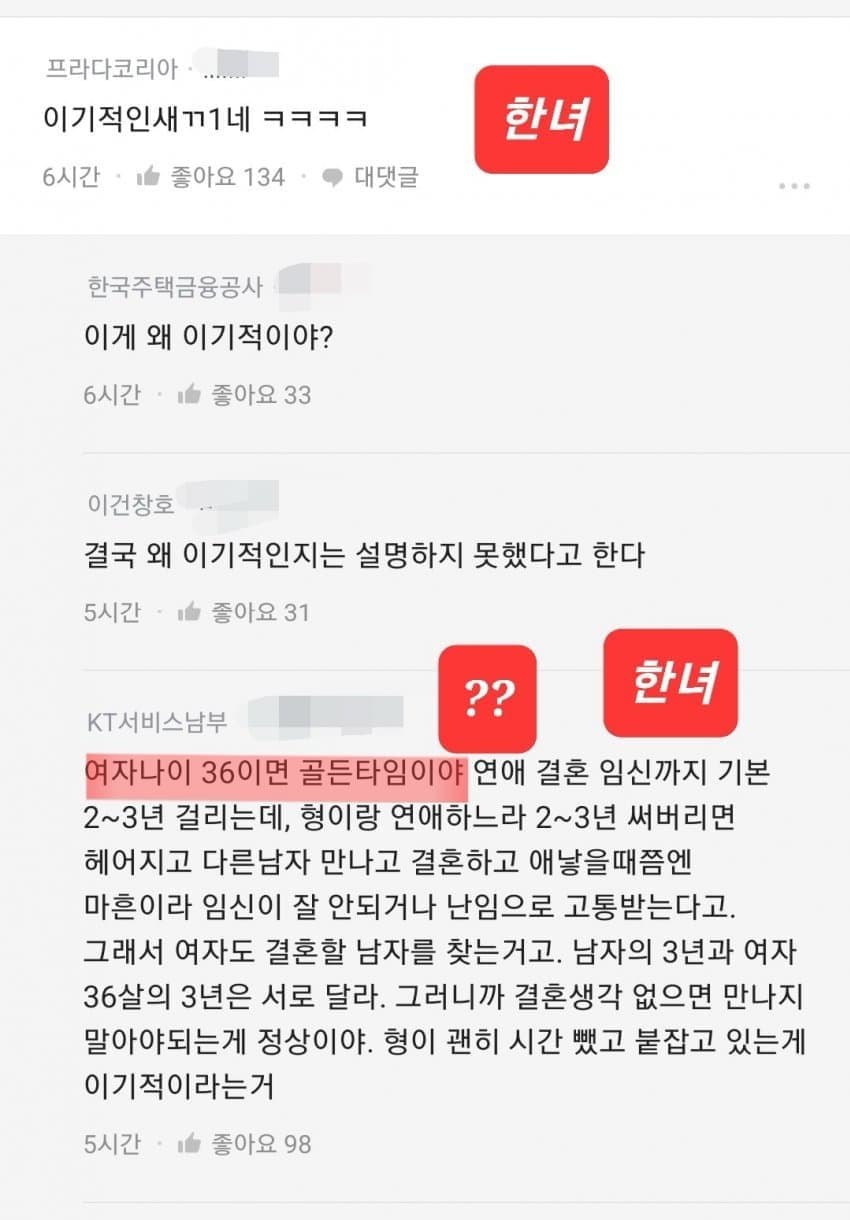
Task: Open overflow menu on 프라다코리아's comment
Action: click(793, 186)
